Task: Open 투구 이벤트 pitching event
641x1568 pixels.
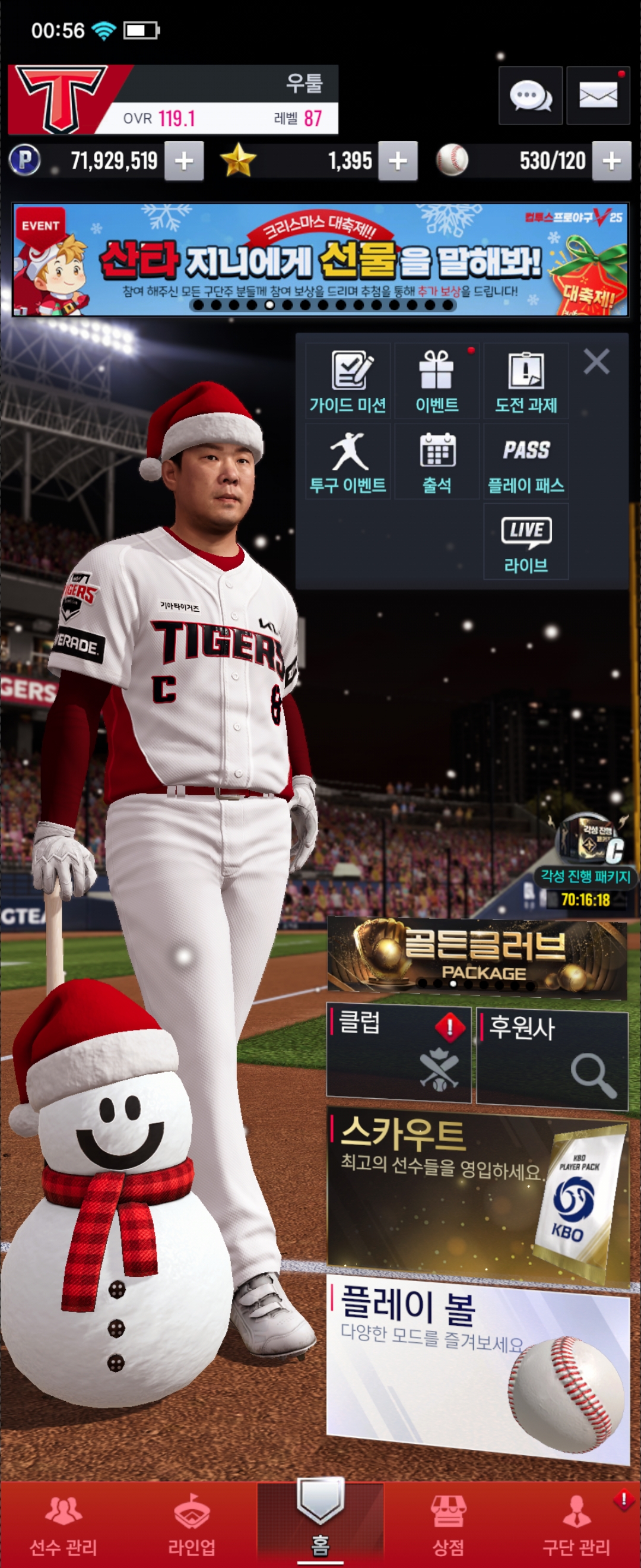Action: coord(348,462)
